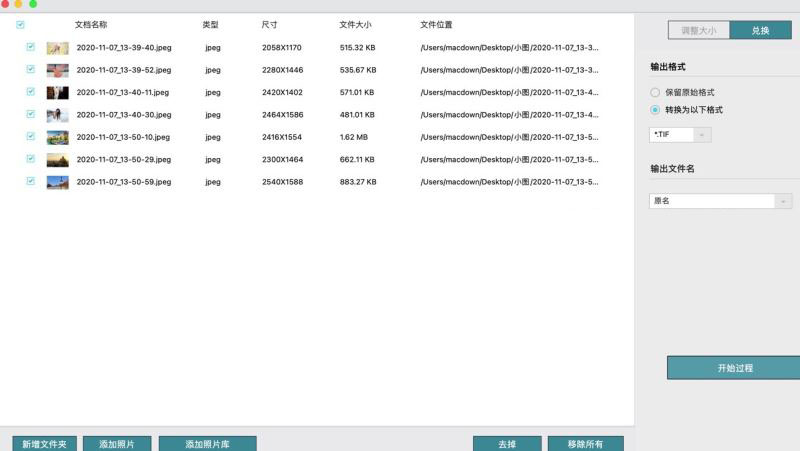Switch to the 兑换 tab
800x451 pixels.
760,31
